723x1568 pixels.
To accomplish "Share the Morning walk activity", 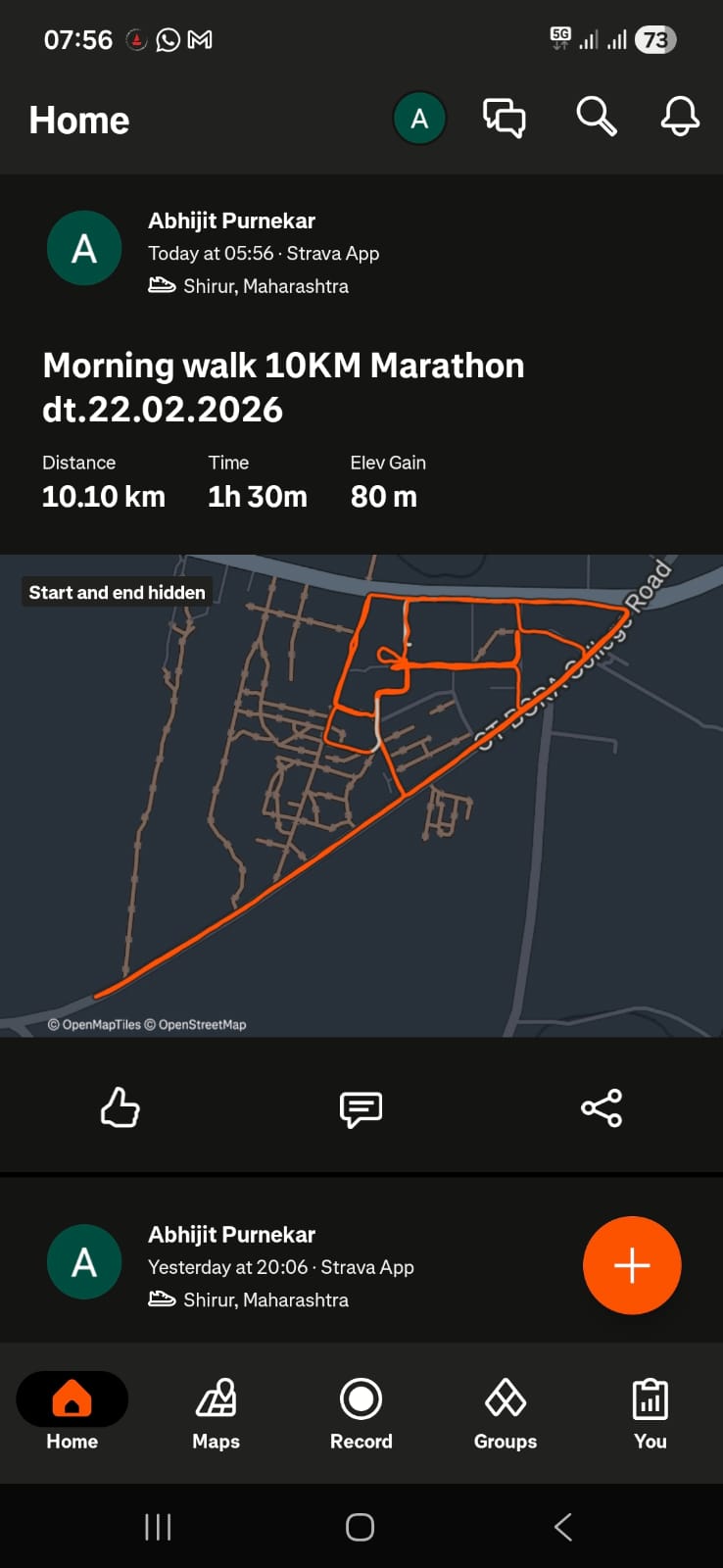I will pos(602,1108).
